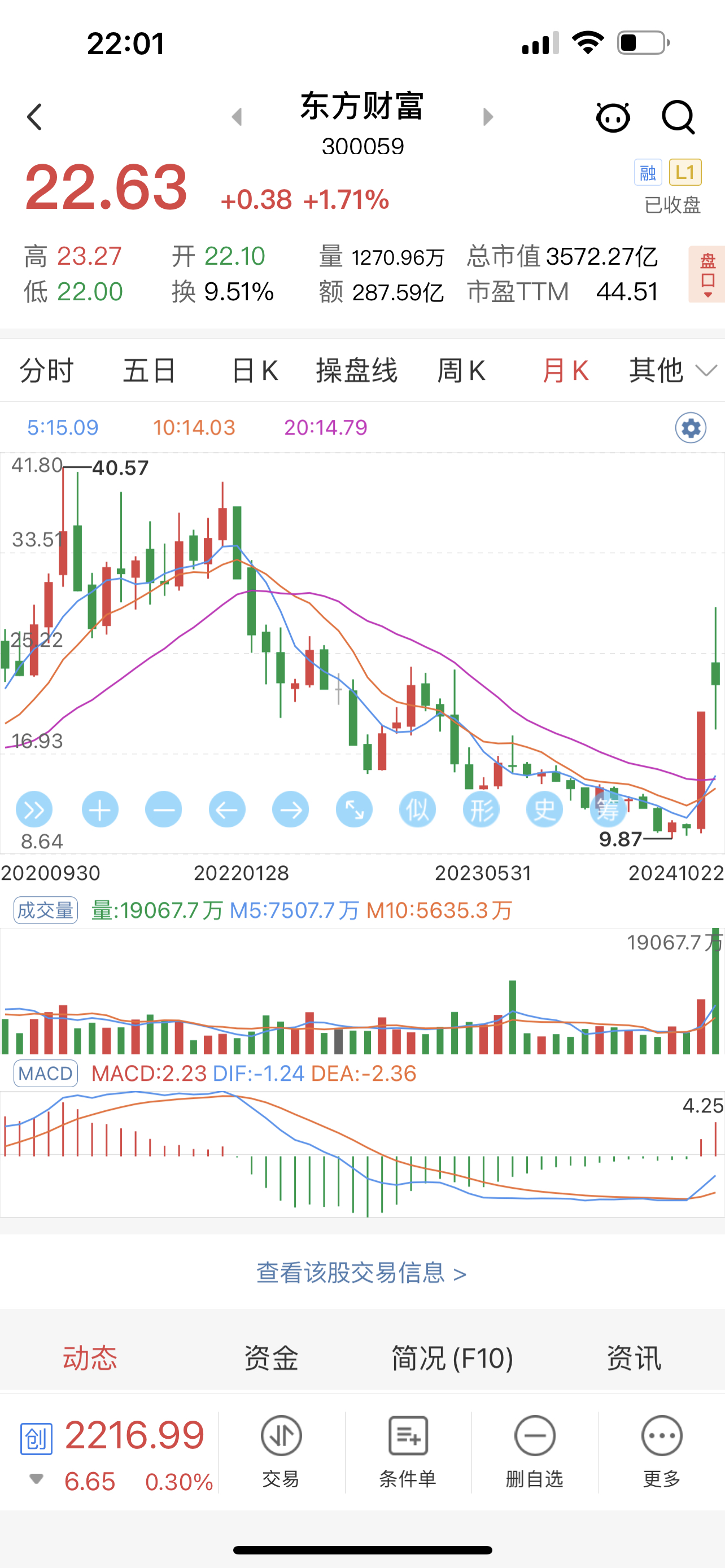Viewport: 725px width, 1568px height.
Task: Open the search magnifier icon
Action: [x=678, y=117]
